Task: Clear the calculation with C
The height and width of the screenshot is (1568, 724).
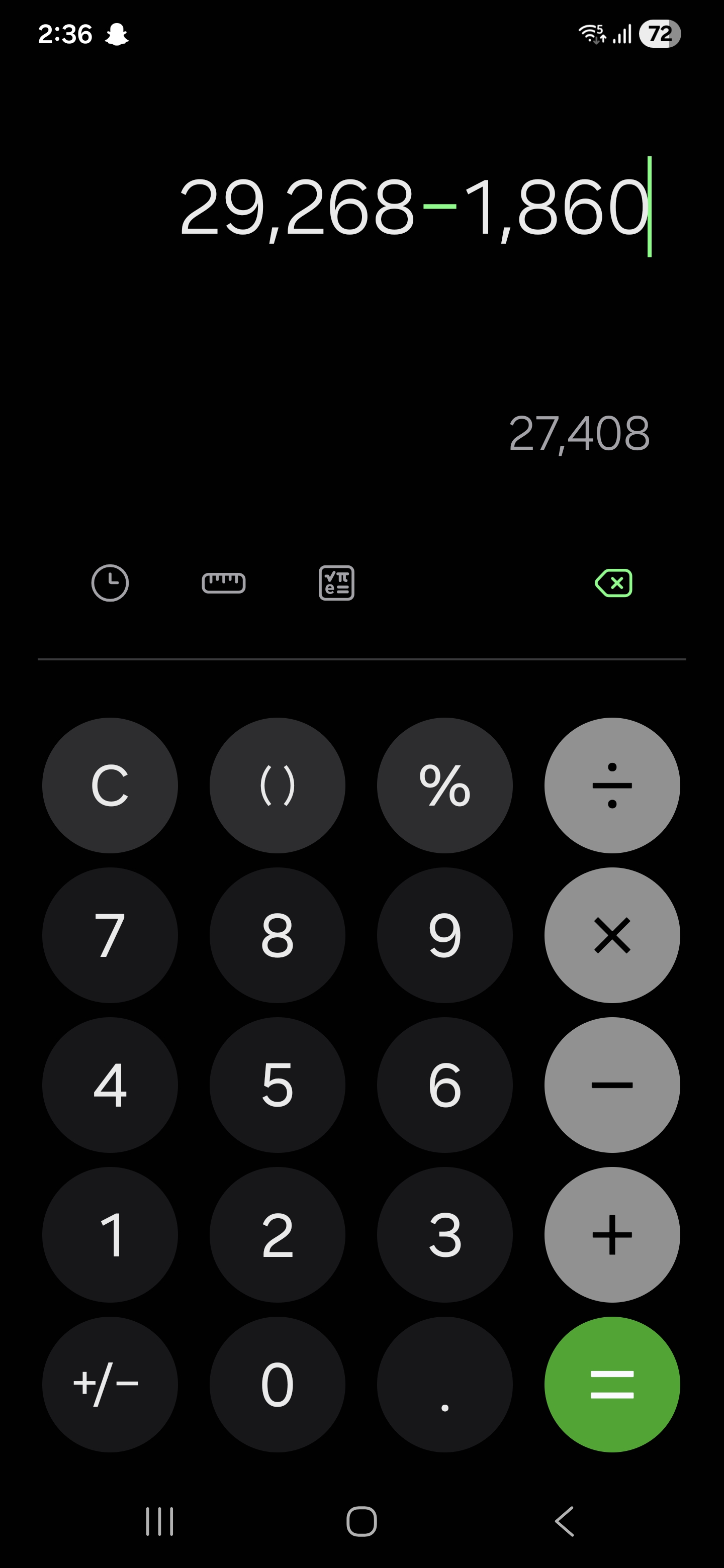Action: pos(110,785)
